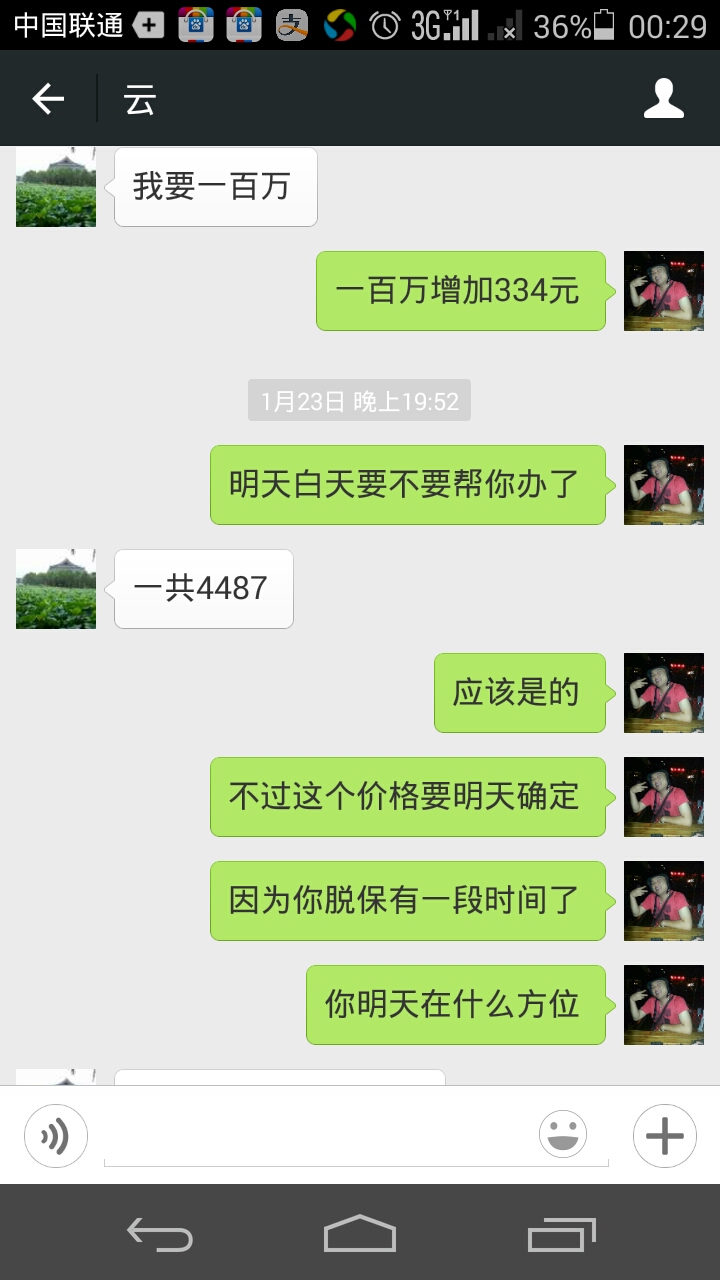Tap the message text field
The height and width of the screenshot is (1280, 720).
point(320,1137)
